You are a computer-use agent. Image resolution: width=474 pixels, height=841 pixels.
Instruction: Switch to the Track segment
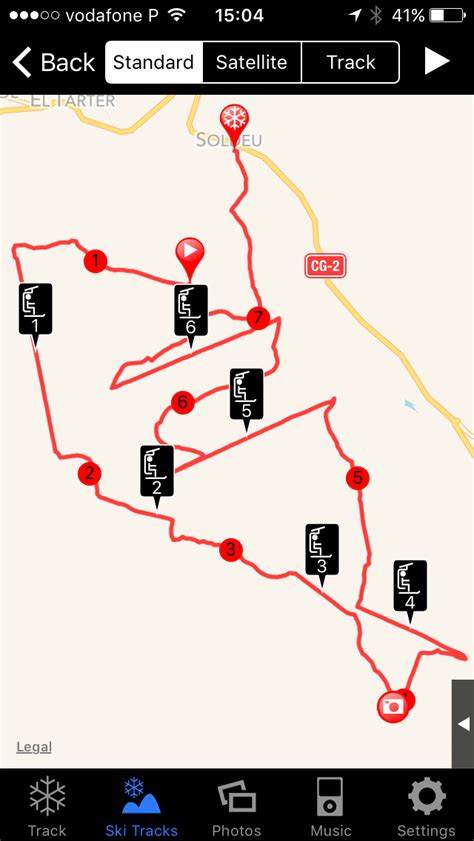[351, 62]
